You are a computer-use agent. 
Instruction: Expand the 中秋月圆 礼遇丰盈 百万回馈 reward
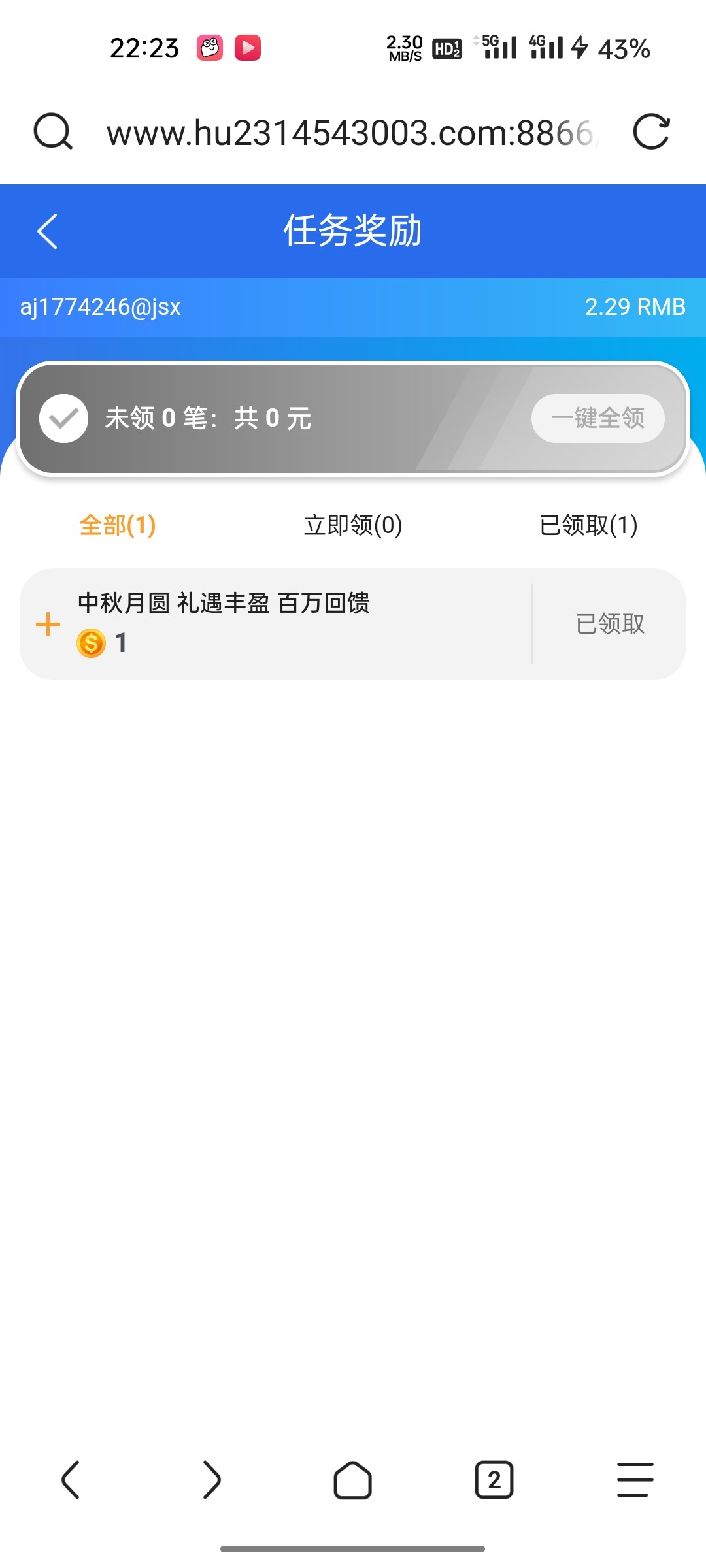pyautogui.click(x=48, y=625)
